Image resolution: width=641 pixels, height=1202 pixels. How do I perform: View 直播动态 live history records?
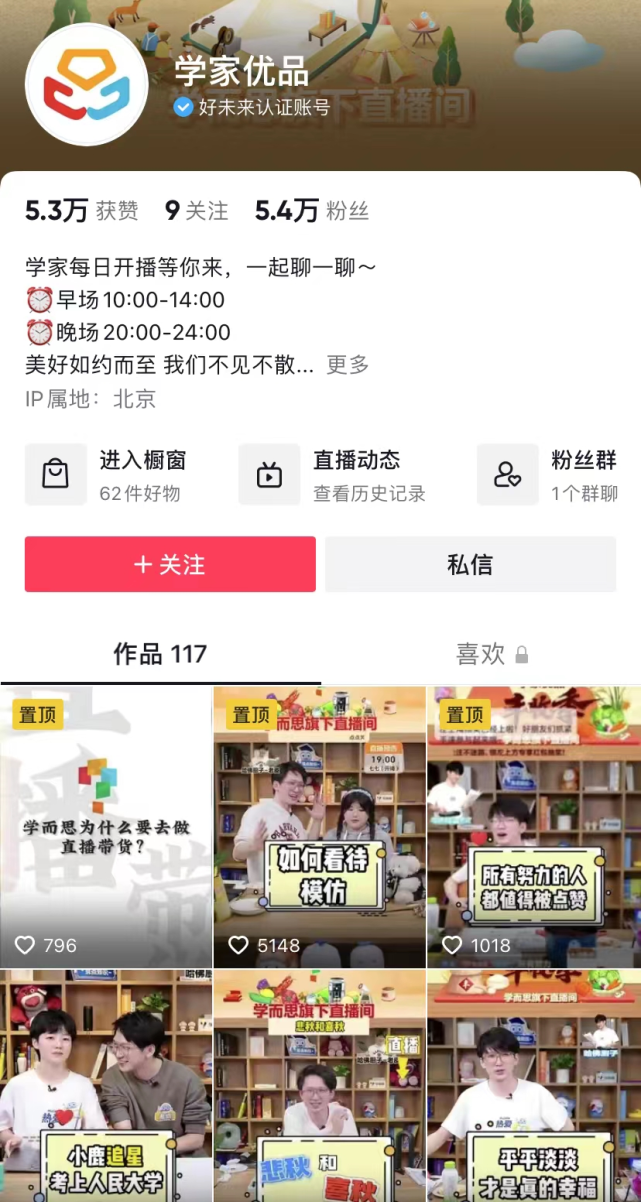click(x=335, y=474)
